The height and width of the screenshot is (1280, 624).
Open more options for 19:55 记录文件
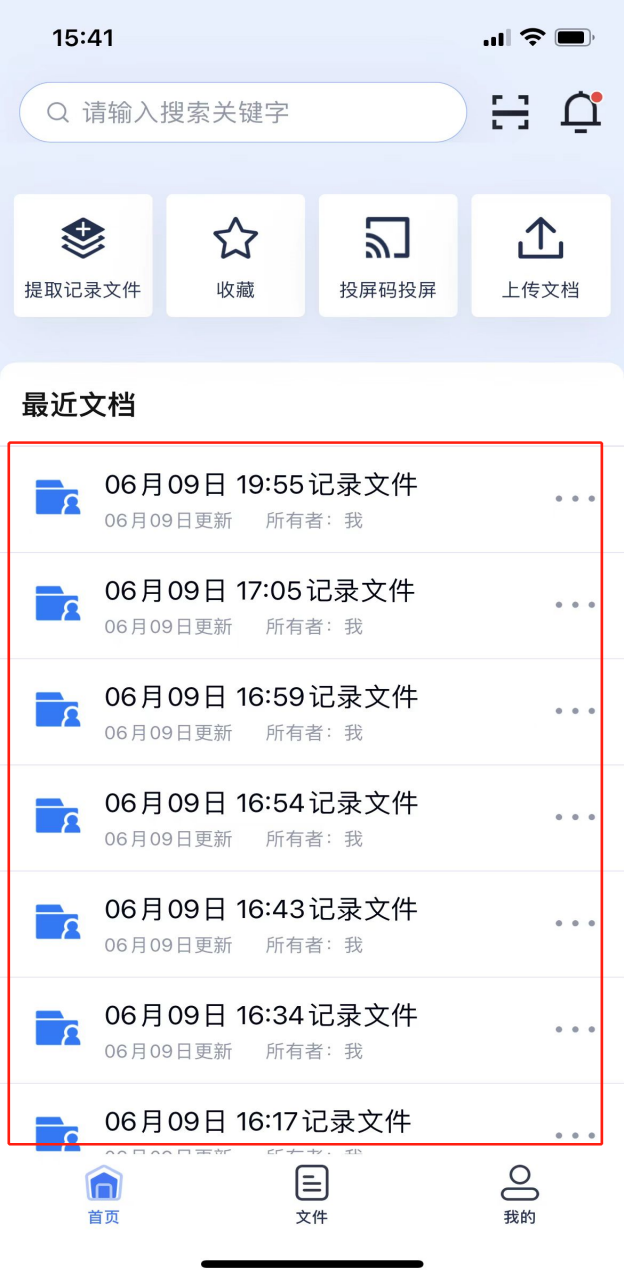coord(575,498)
